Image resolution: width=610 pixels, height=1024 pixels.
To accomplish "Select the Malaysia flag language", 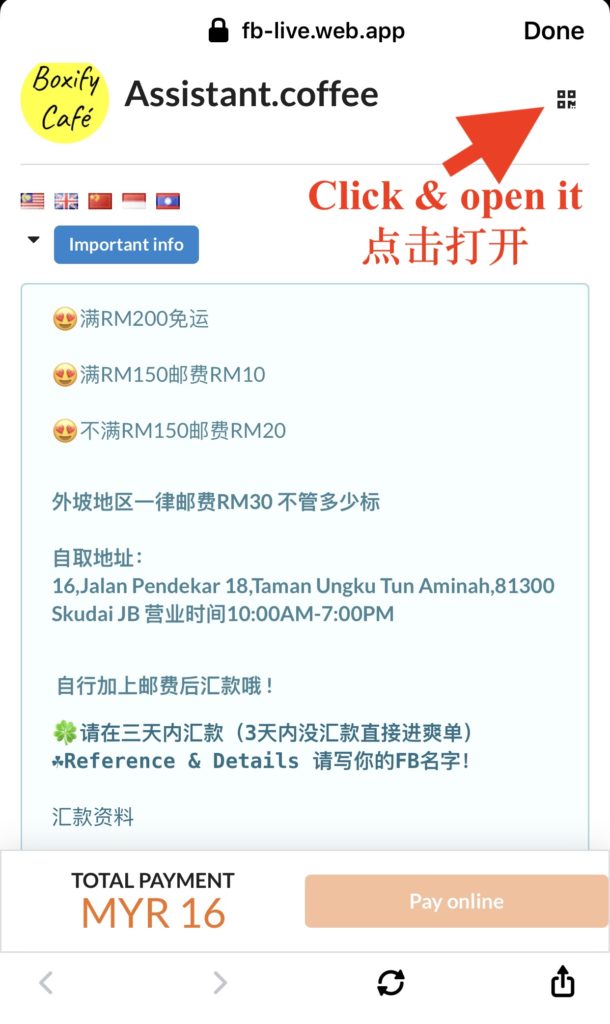I will [x=33, y=201].
